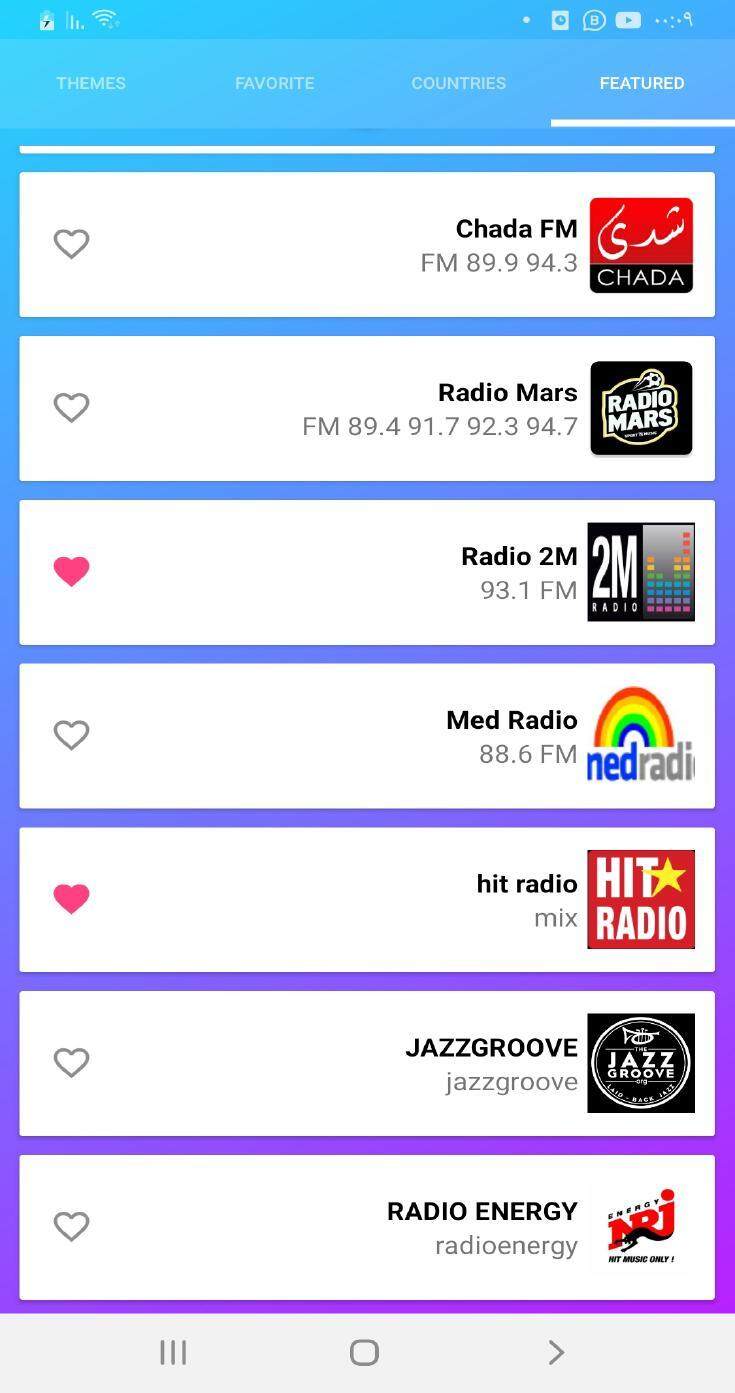Open the Countries tab
Screen dimensions: 735x1393
coord(459,83)
